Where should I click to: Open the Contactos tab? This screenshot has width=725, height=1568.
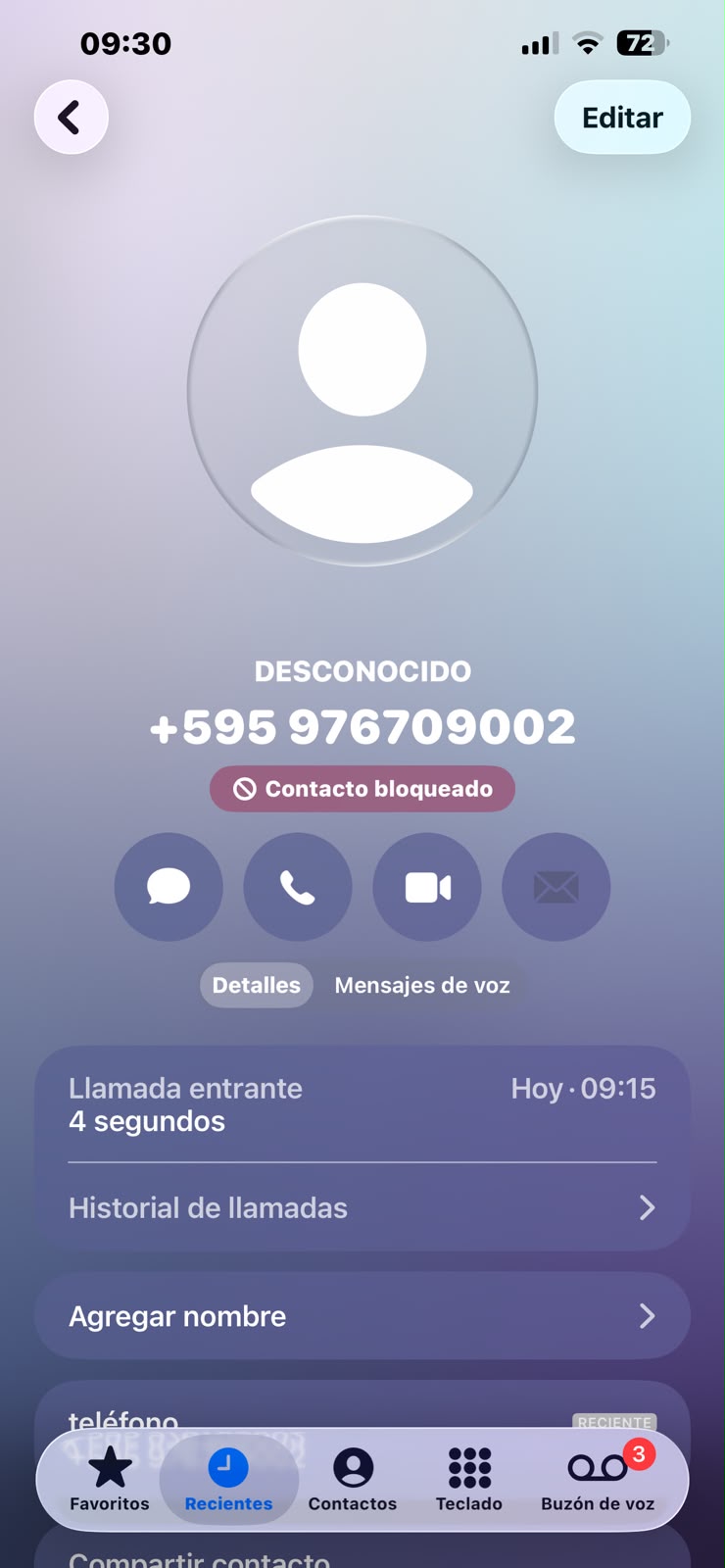353,1480
